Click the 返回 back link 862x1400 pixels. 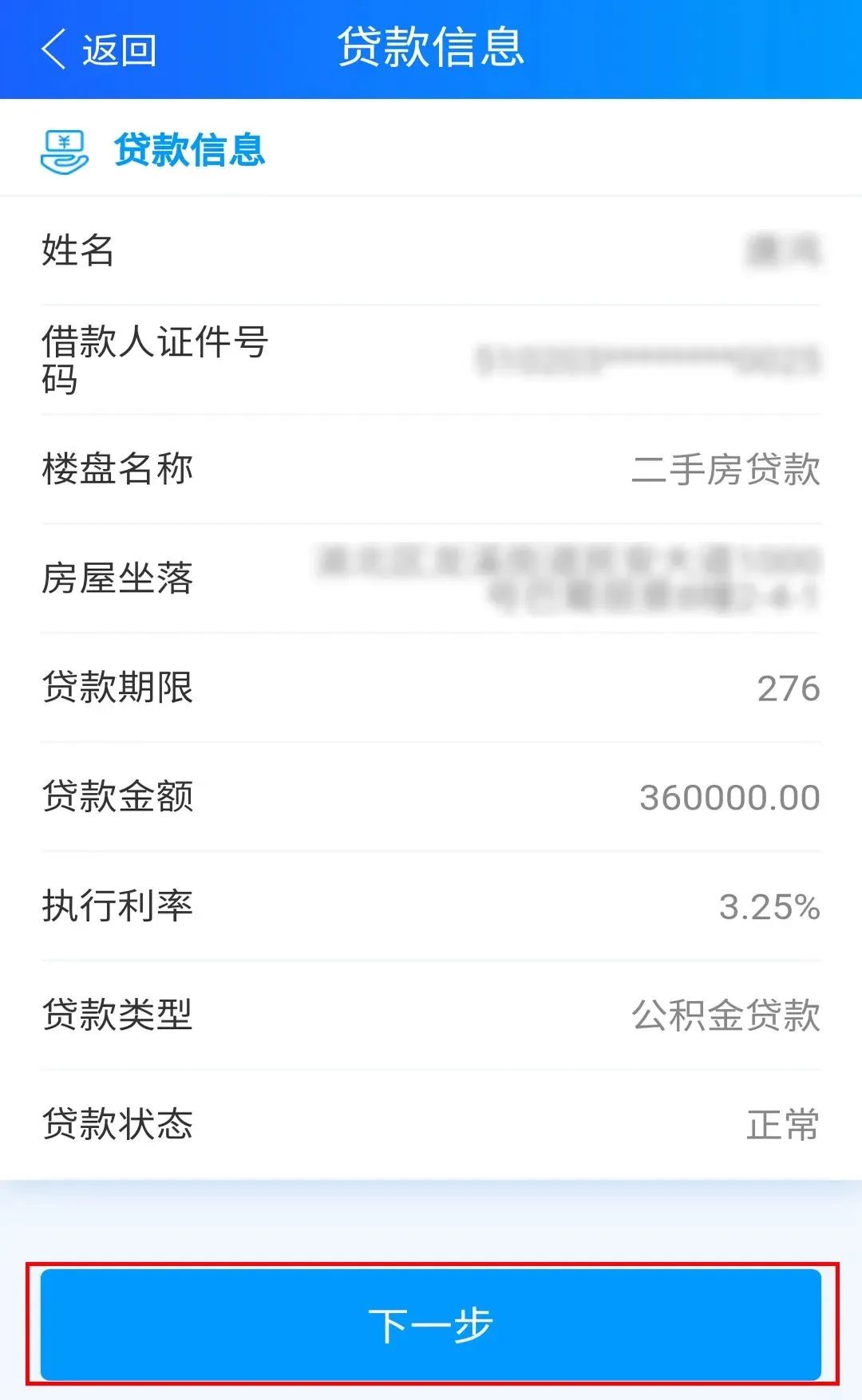pyautogui.click(x=116, y=49)
